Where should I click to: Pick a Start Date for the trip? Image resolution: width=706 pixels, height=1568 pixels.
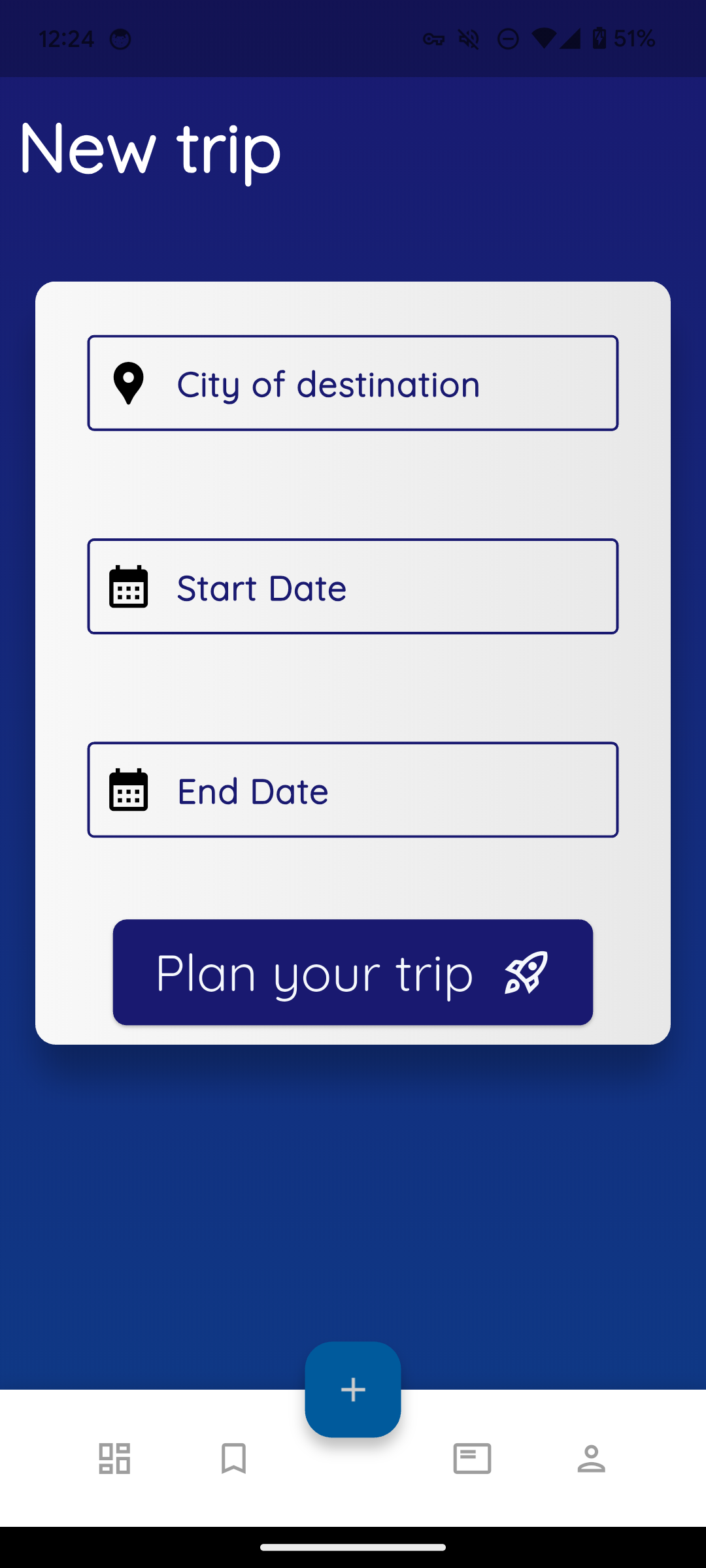tap(353, 587)
